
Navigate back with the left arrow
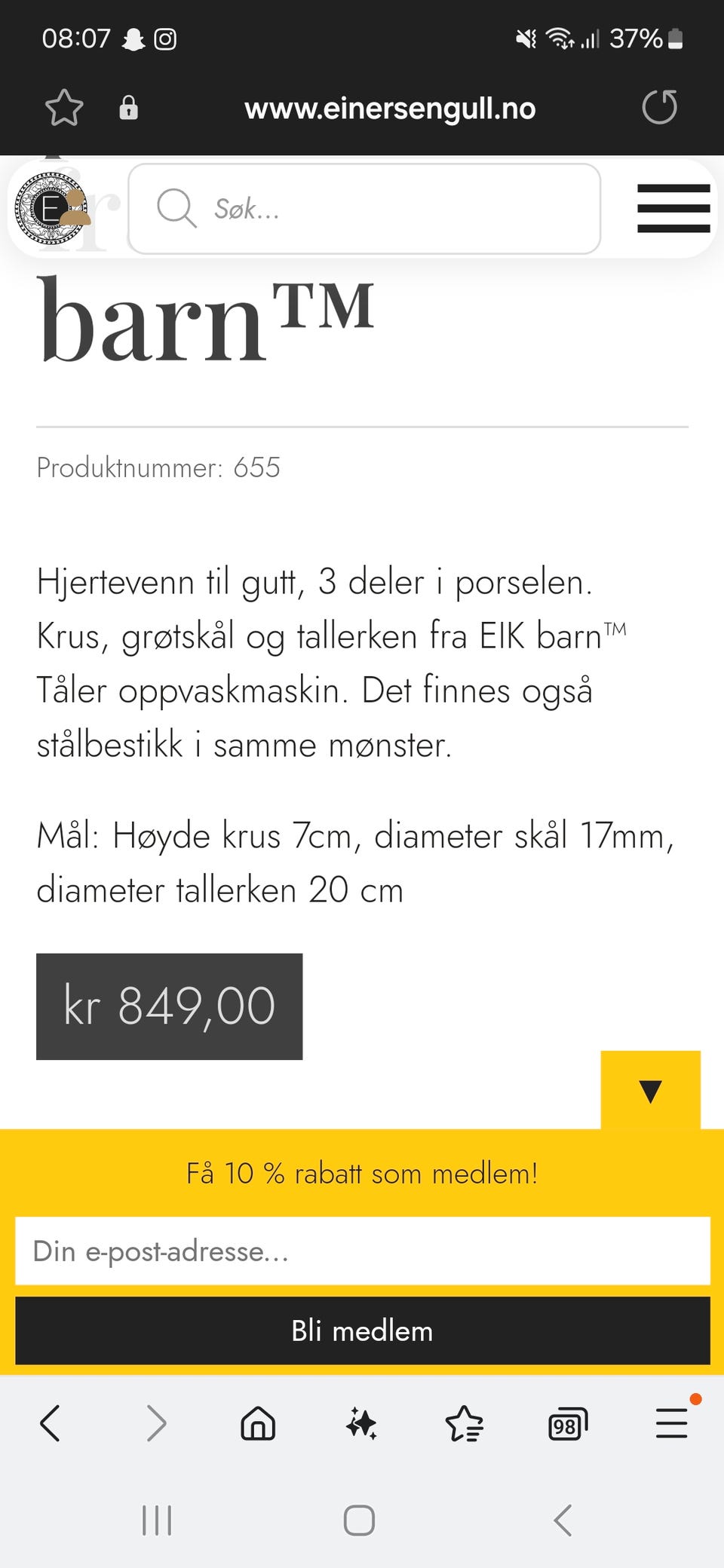coord(50,1423)
